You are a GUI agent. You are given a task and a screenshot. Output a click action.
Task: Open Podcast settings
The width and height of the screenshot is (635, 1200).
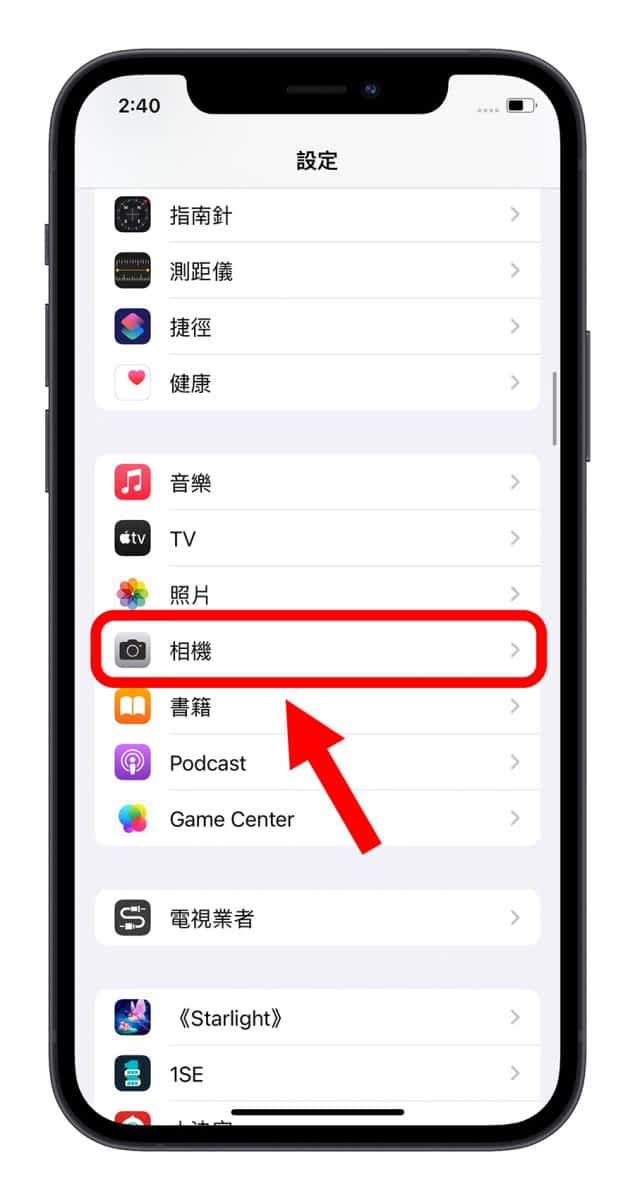point(316,763)
